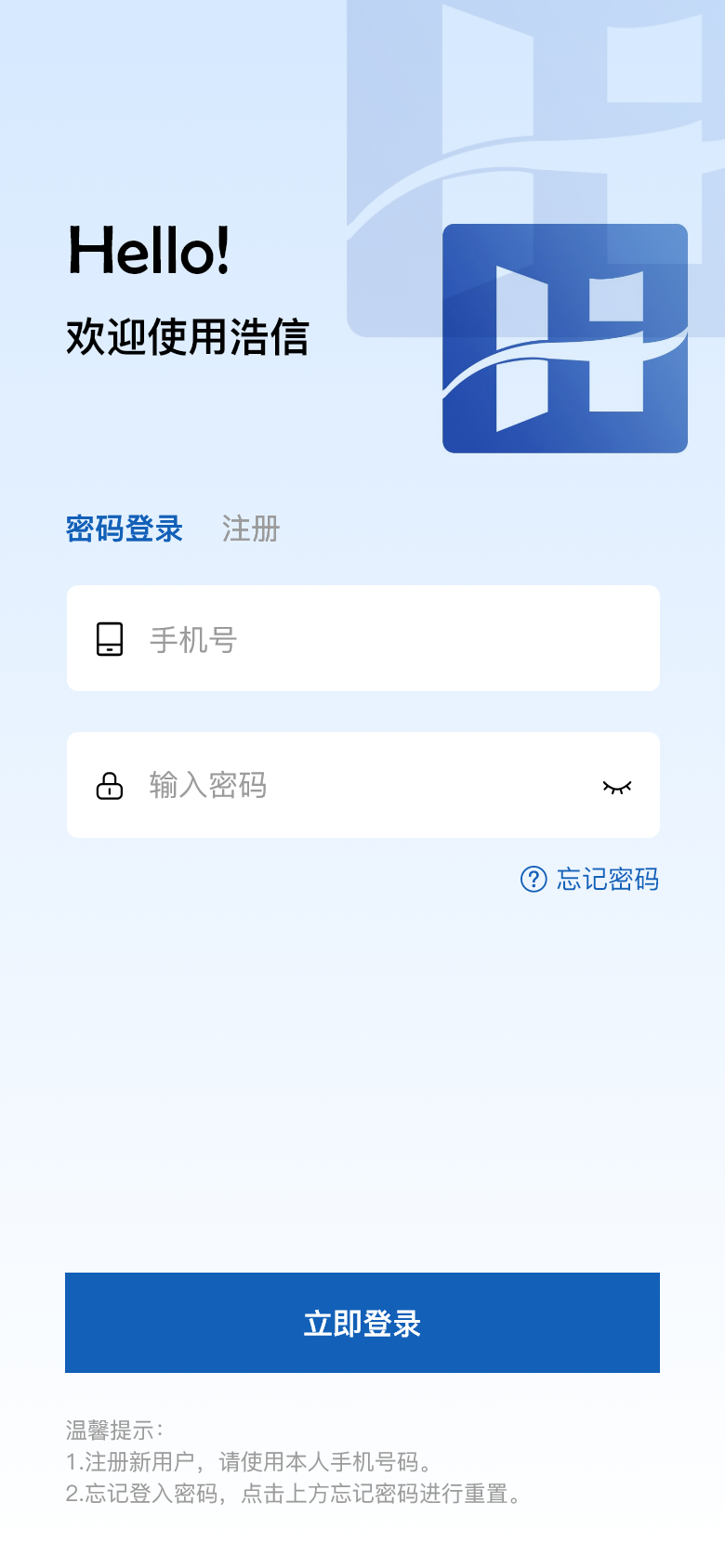The width and height of the screenshot is (725, 1568).
Task: Select the 密码登录 tab
Action: (x=125, y=529)
